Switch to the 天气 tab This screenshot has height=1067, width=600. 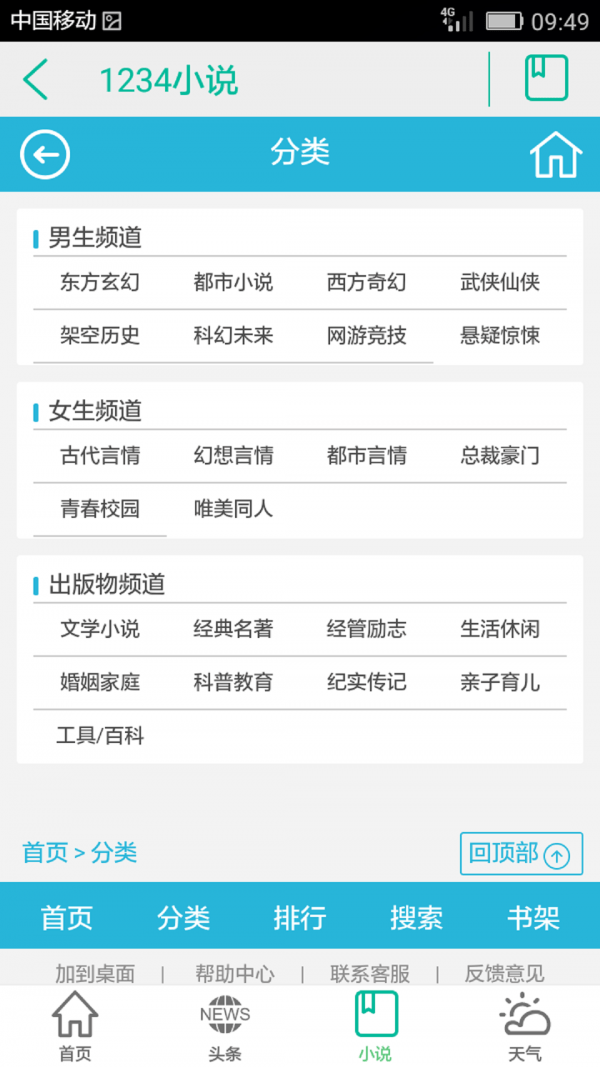pos(524,1027)
